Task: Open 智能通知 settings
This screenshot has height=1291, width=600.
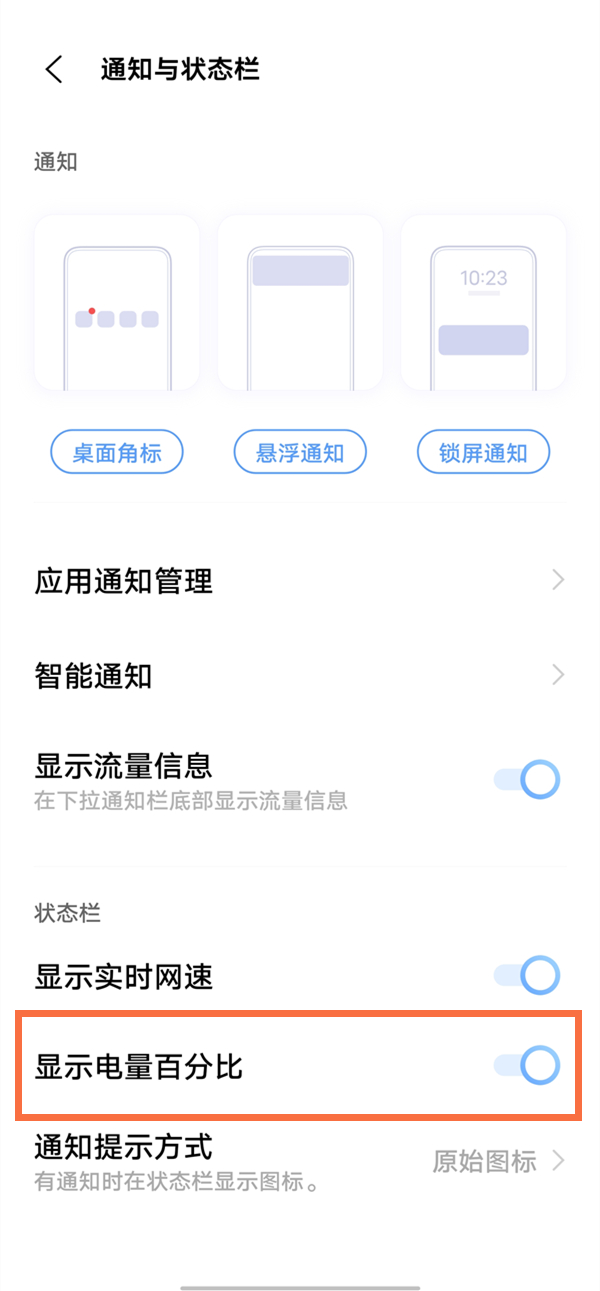Action: pyautogui.click(x=300, y=676)
